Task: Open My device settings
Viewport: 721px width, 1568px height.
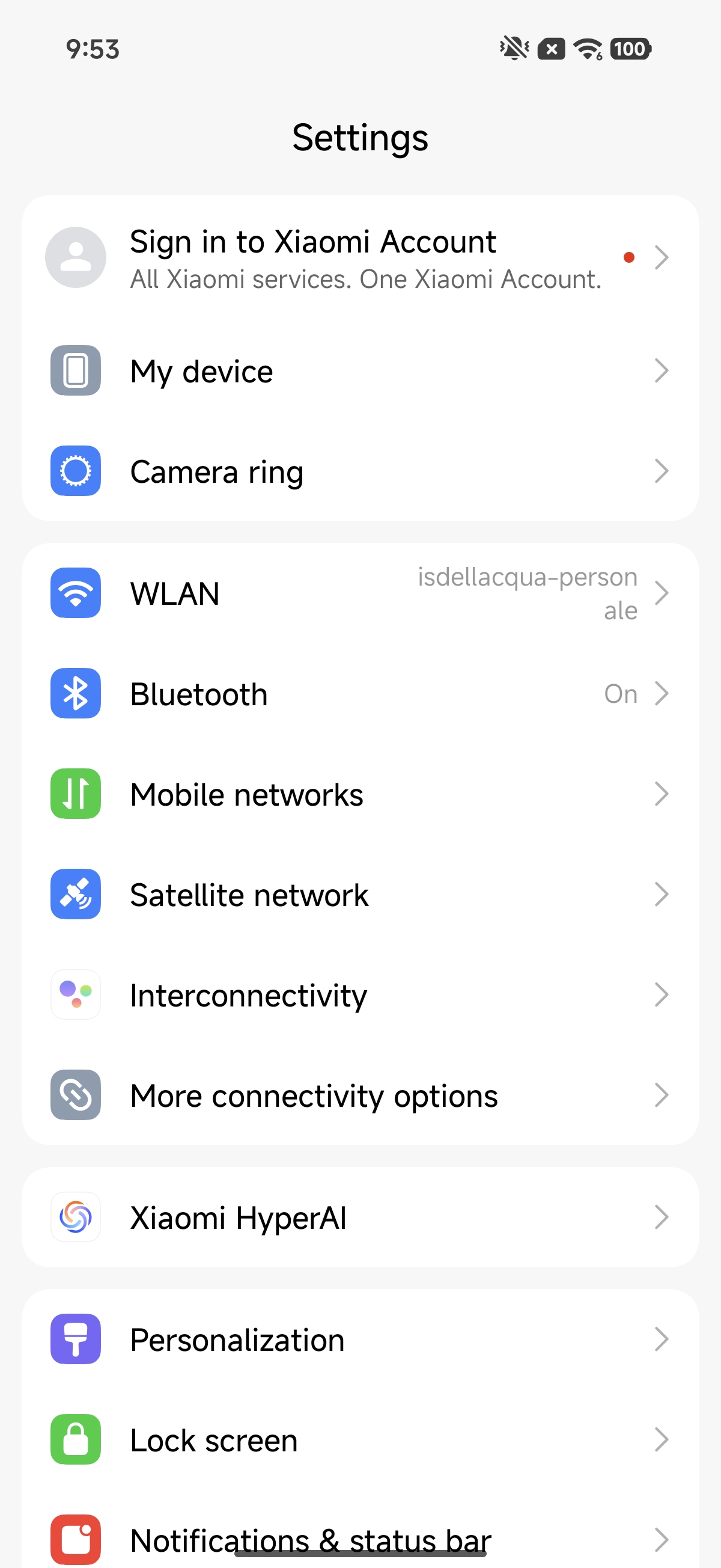Action: 359,371
